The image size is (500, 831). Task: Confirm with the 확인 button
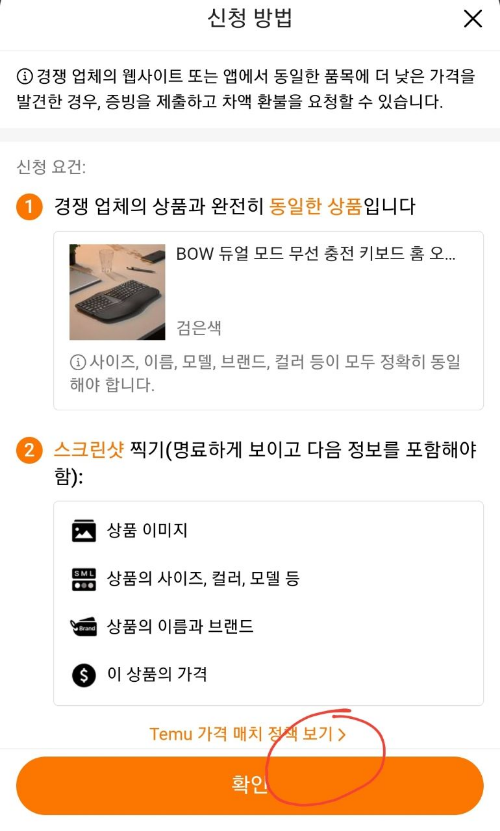click(250, 785)
